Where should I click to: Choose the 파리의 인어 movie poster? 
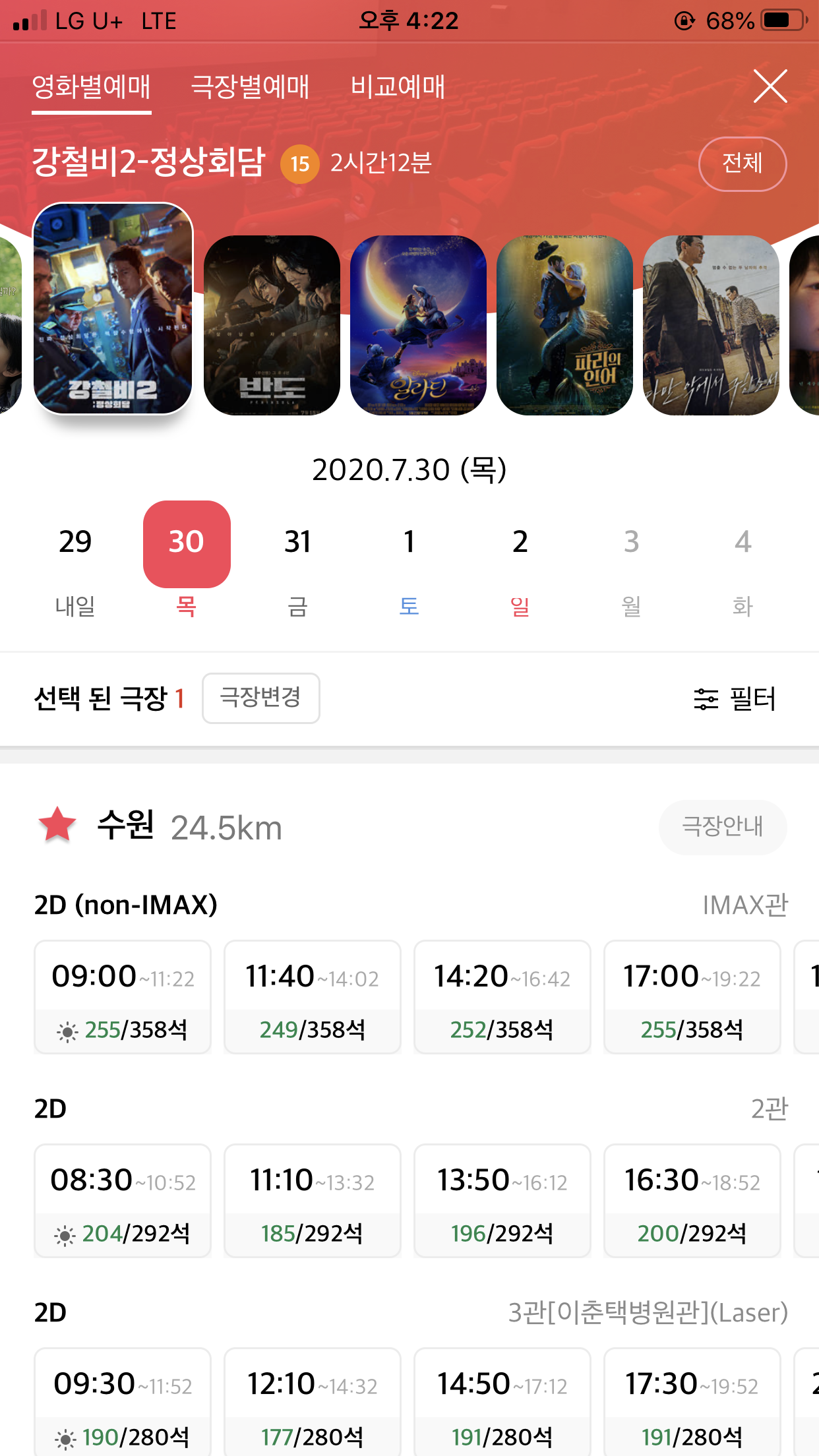(564, 325)
